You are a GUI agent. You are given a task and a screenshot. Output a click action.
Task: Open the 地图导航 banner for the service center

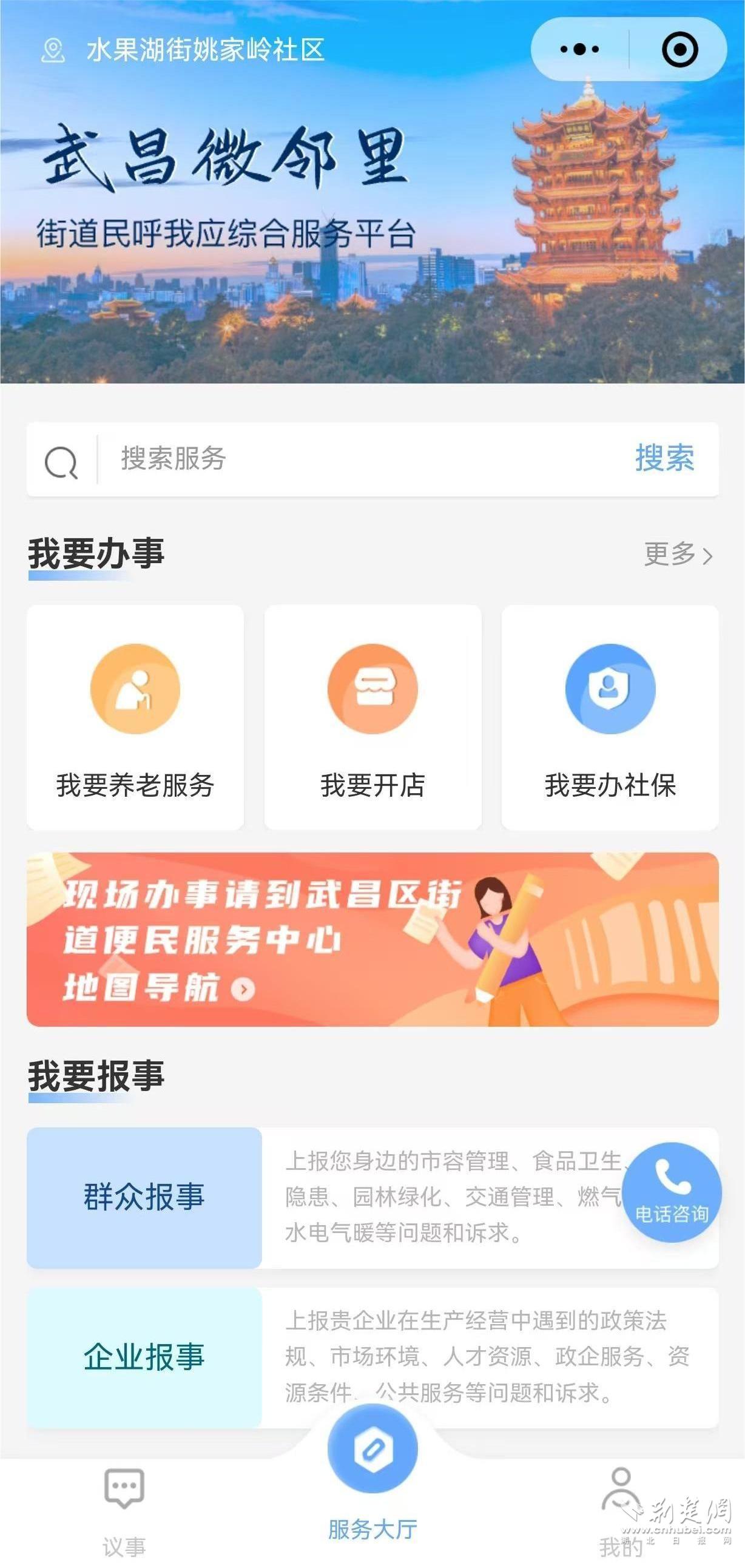point(373,939)
